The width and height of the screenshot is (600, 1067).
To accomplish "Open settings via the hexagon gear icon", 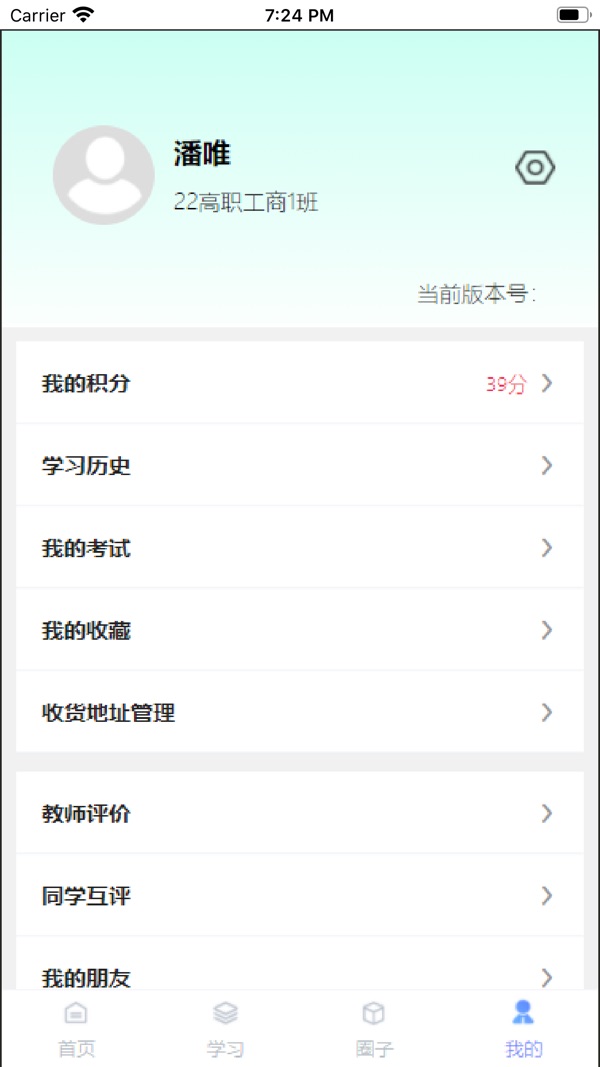I will (x=535, y=167).
